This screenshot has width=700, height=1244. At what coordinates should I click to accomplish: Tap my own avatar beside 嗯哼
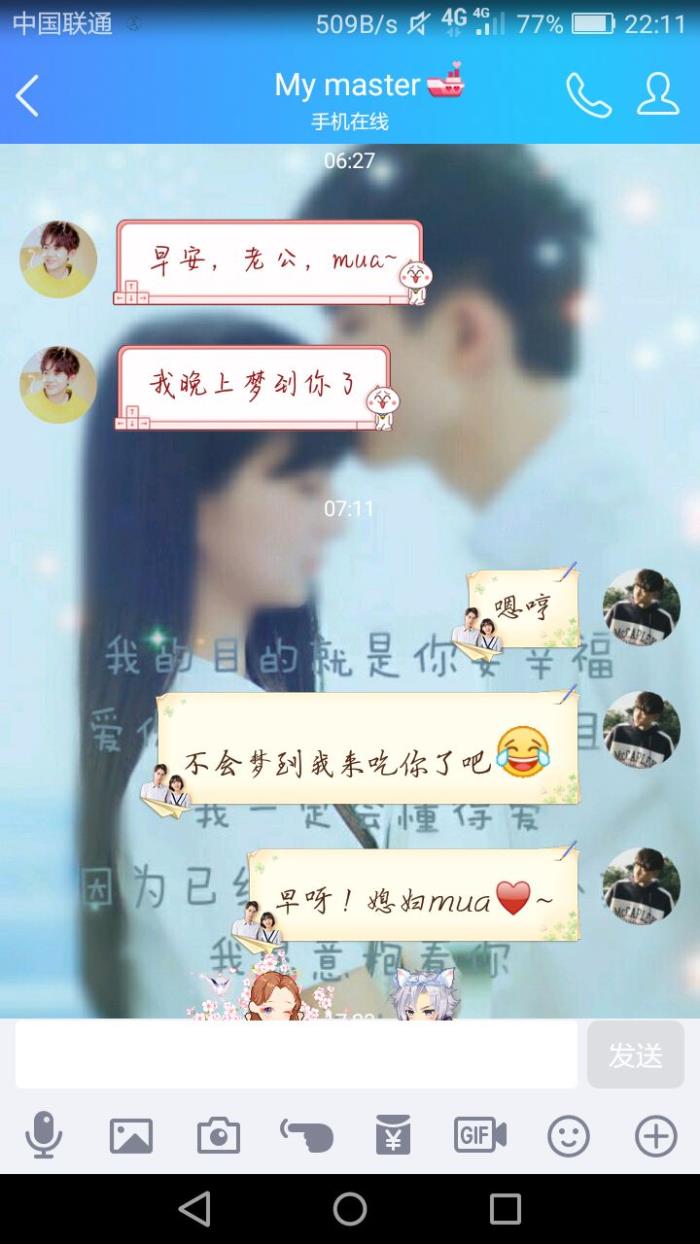[x=641, y=607]
